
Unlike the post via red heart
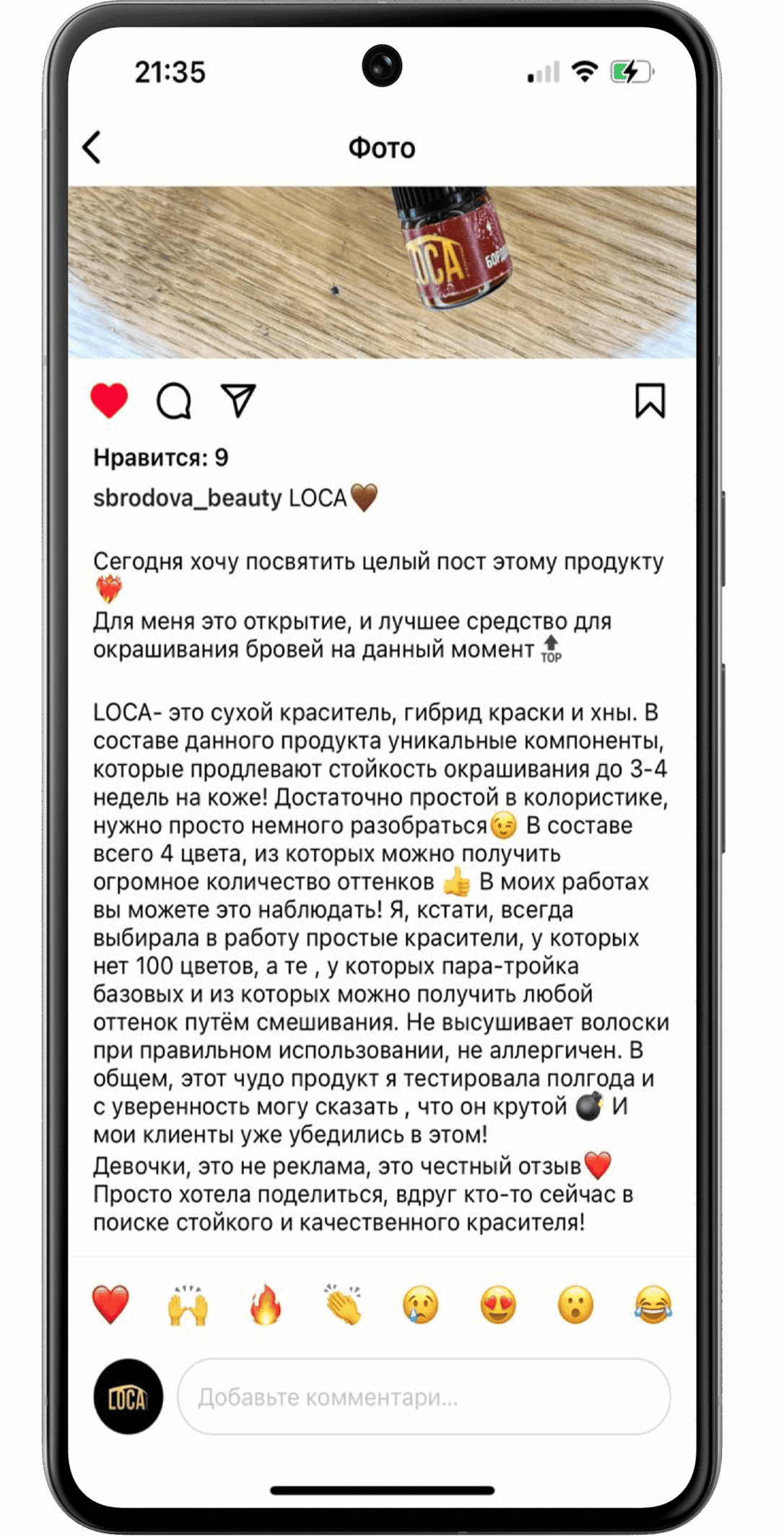pos(109,401)
